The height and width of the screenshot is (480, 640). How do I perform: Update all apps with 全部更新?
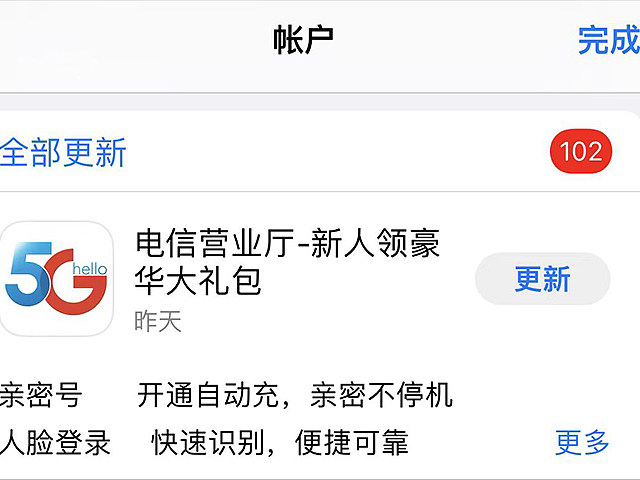click(64, 153)
